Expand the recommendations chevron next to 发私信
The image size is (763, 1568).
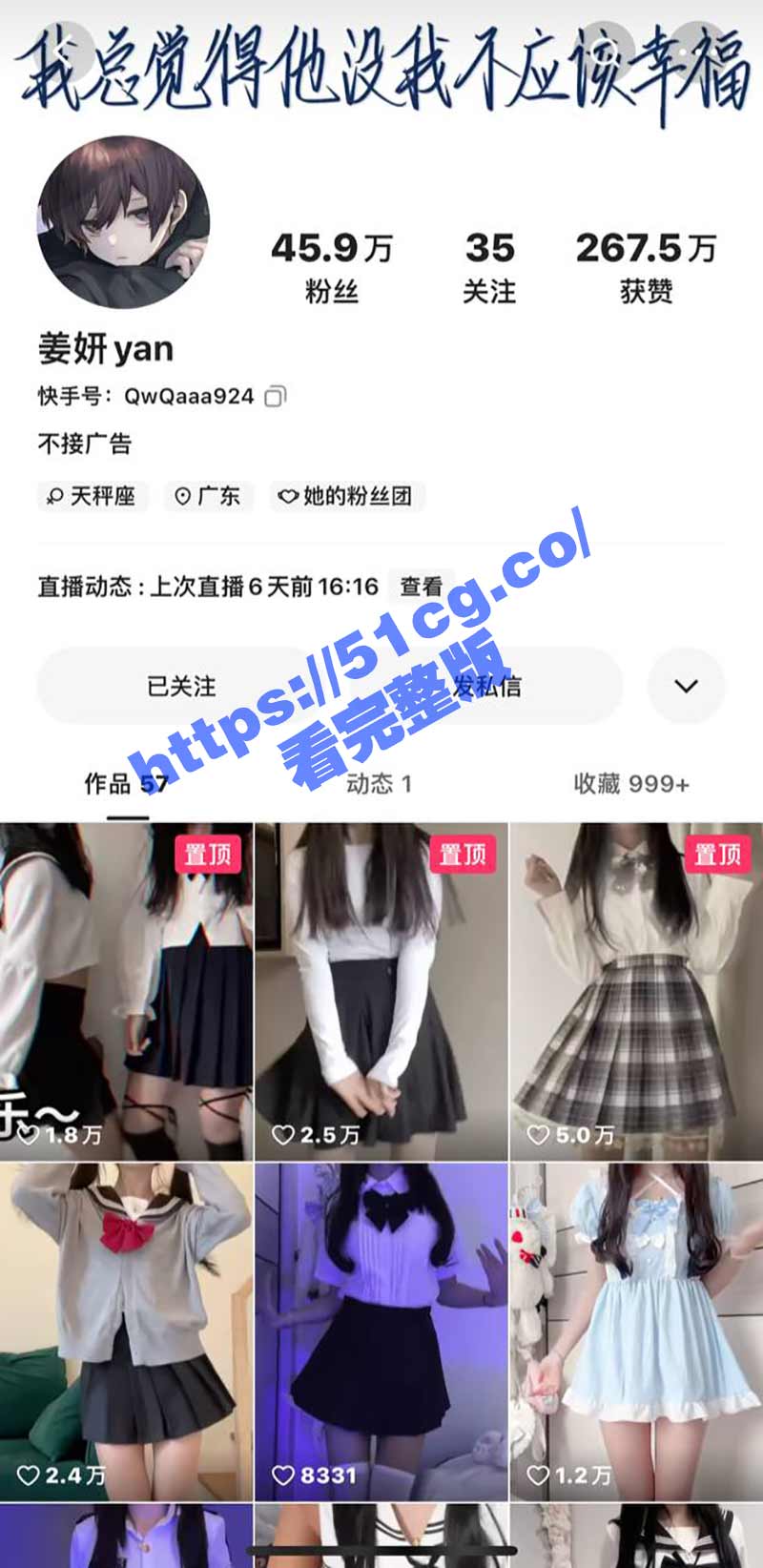click(x=686, y=686)
